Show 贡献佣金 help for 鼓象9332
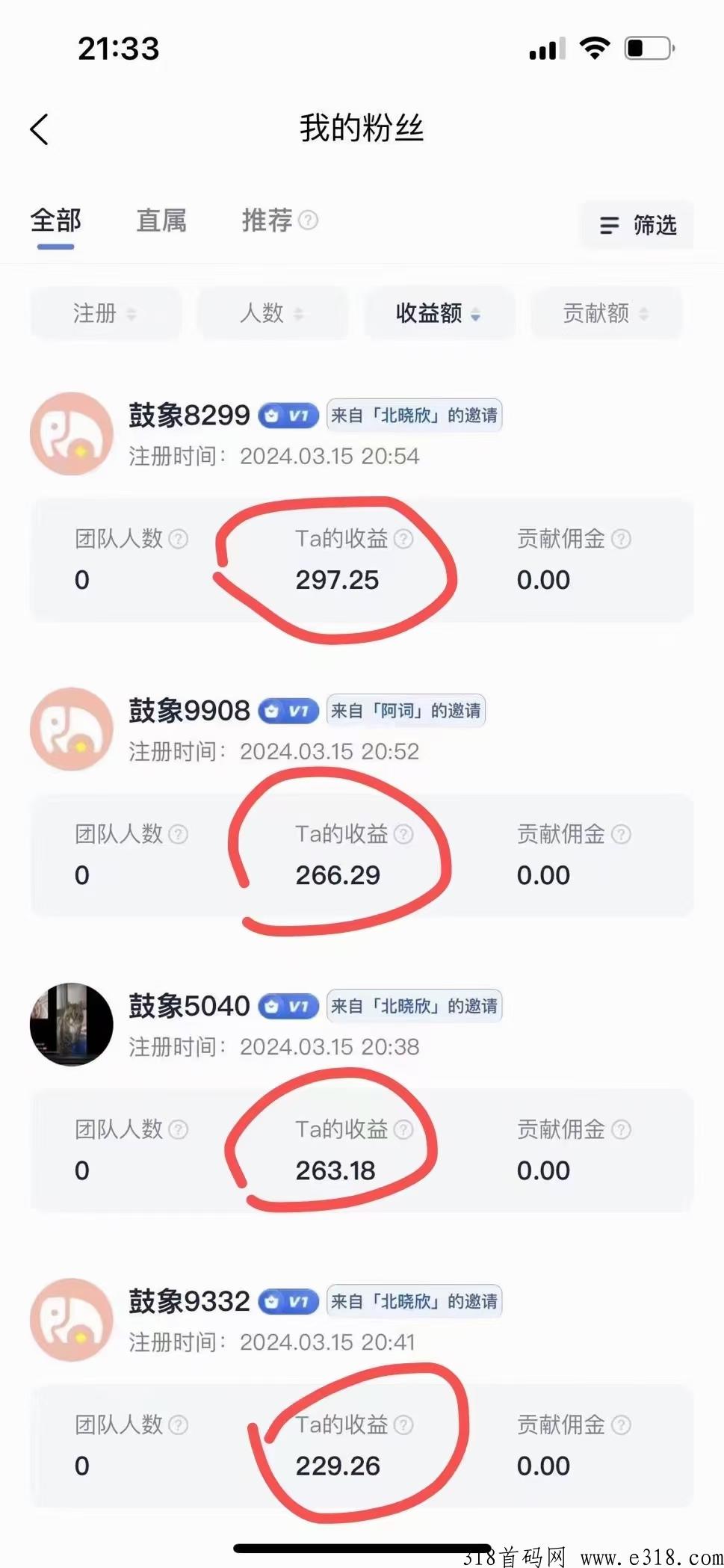This screenshot has width=724, height=1568. click(622, 1425)
